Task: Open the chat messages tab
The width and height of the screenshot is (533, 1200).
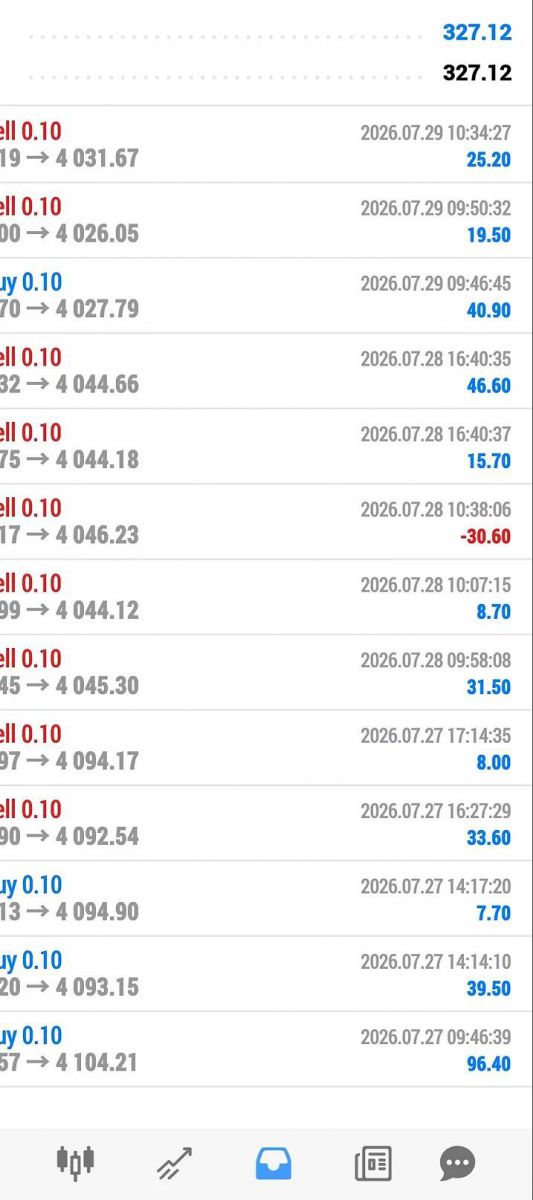Action: [x=457, y=1163]
